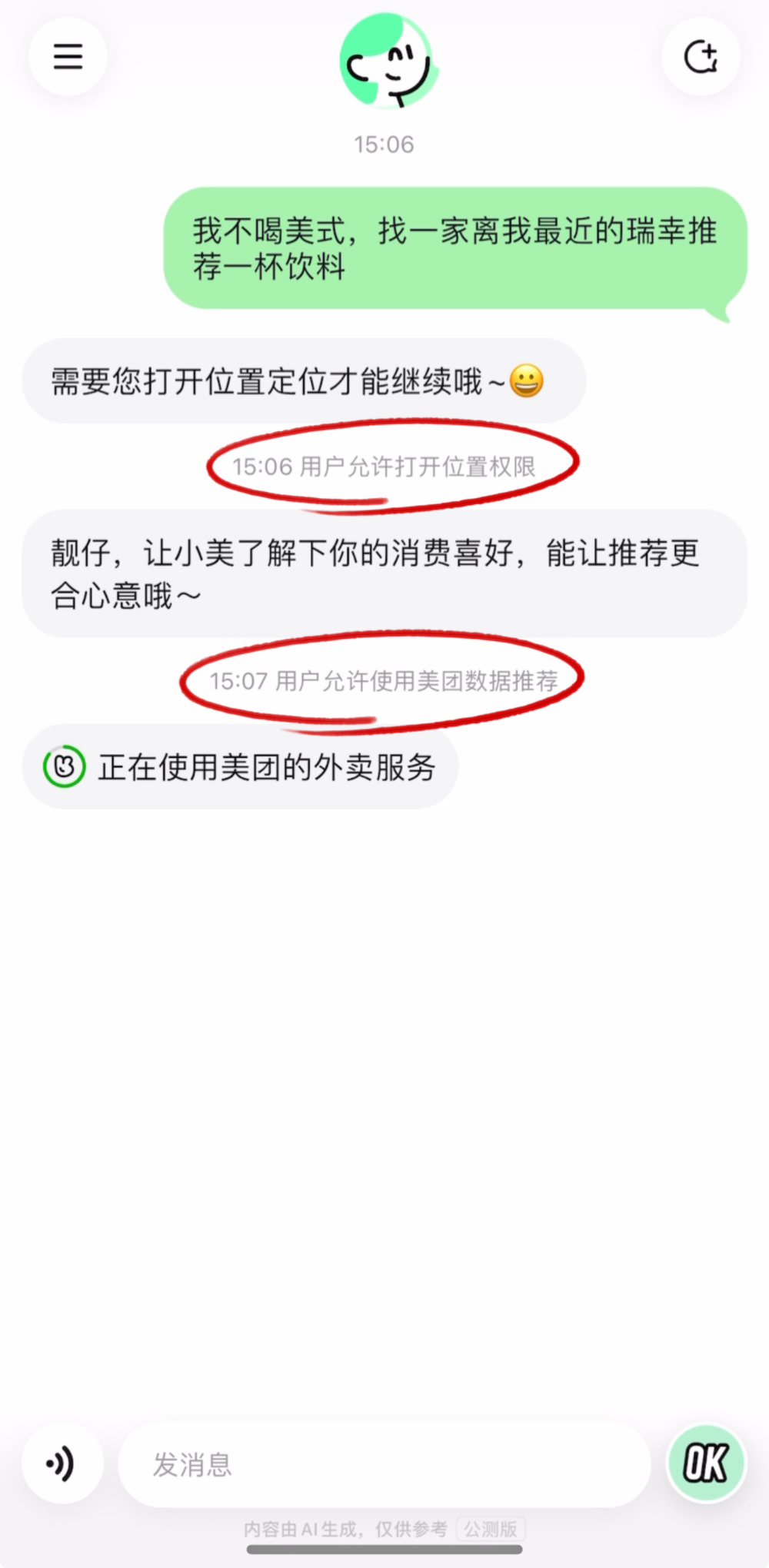Select the green OK send button
The image size is (769, 1568).
point(705,1461)
